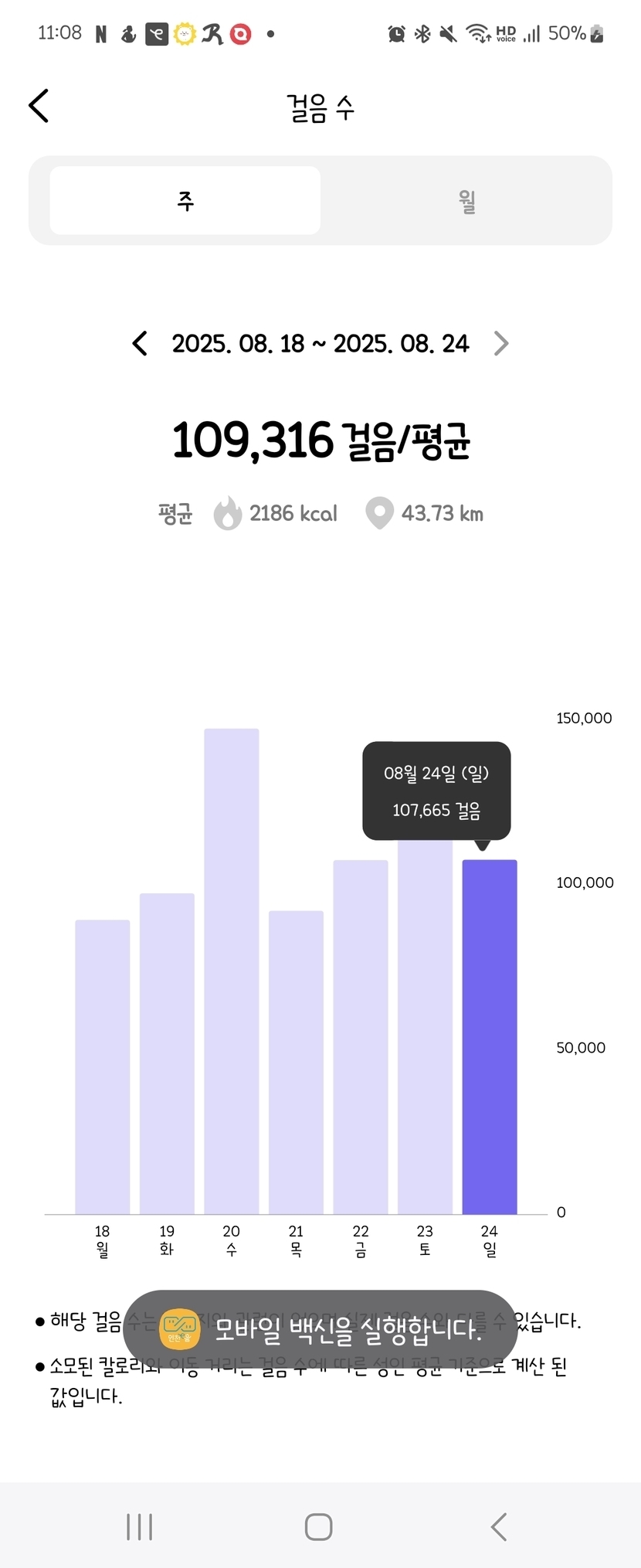Go back from the 걸음 수 screen

39,106
